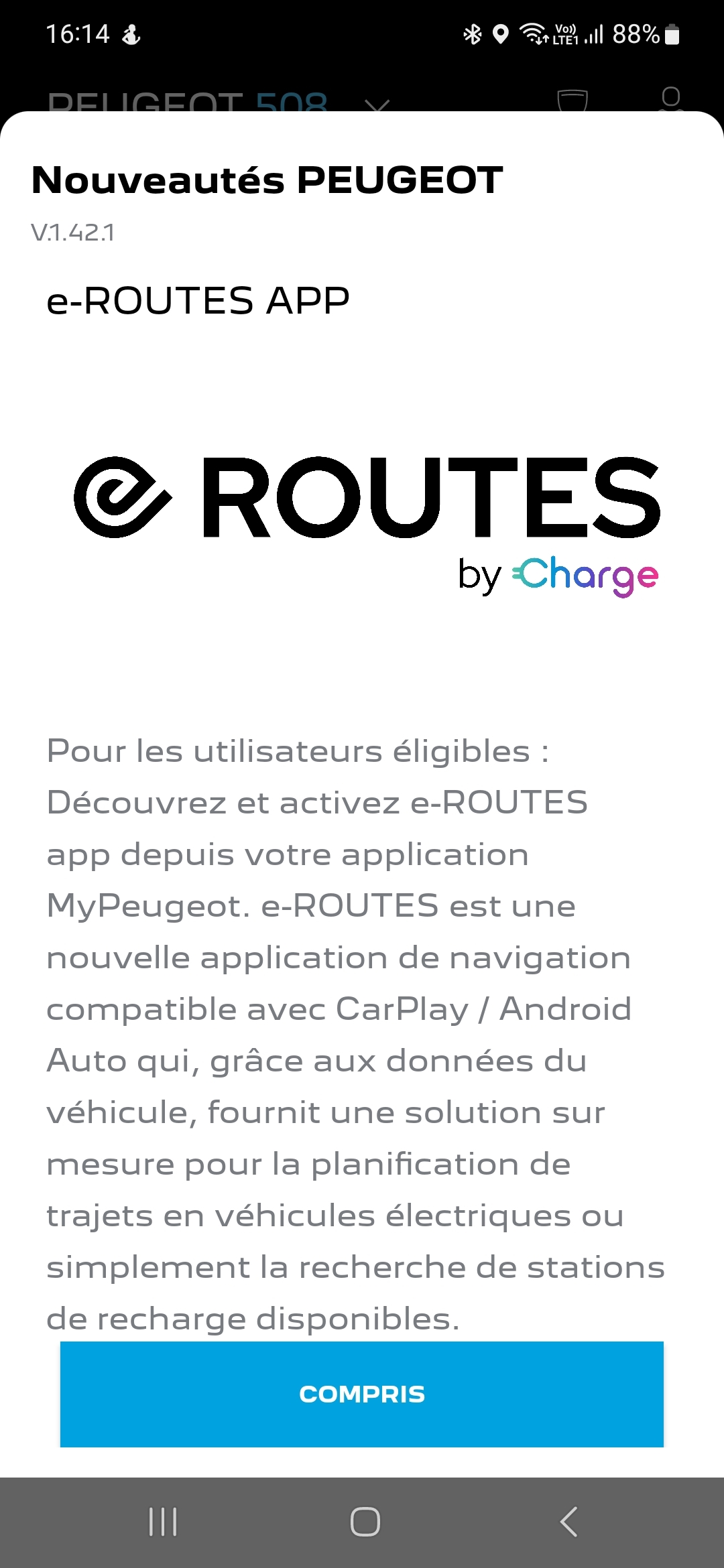Tap the COMPRIS button
Image resolution: width=724 pixels, height=1568 pixels.
tap(362, 1394)
